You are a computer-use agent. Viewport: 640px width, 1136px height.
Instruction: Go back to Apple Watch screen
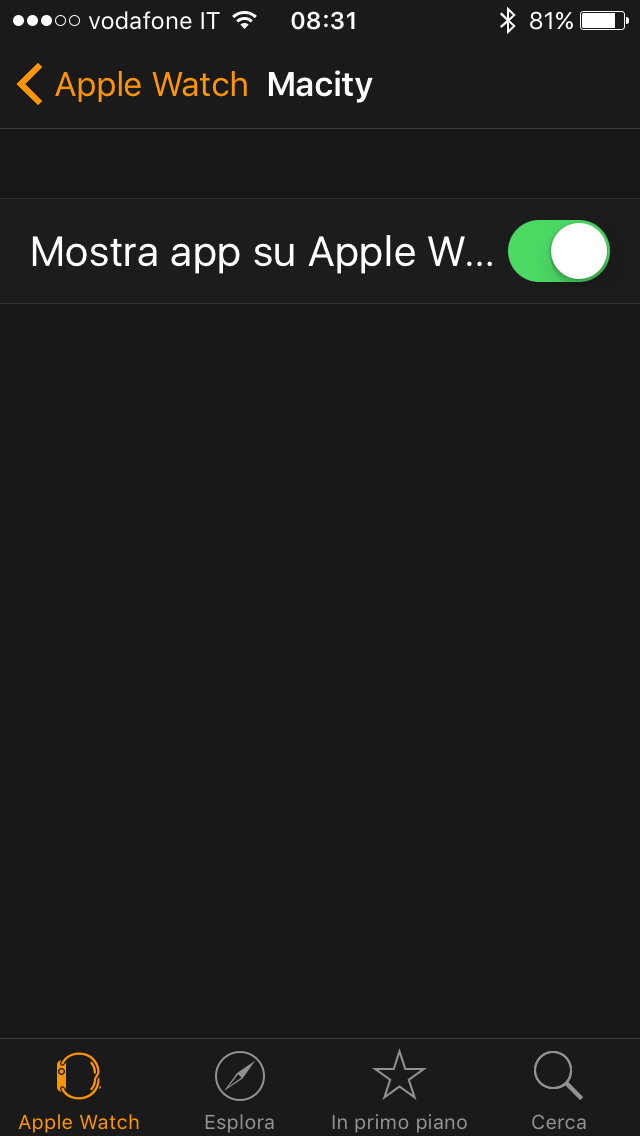[x=132, y=85]
